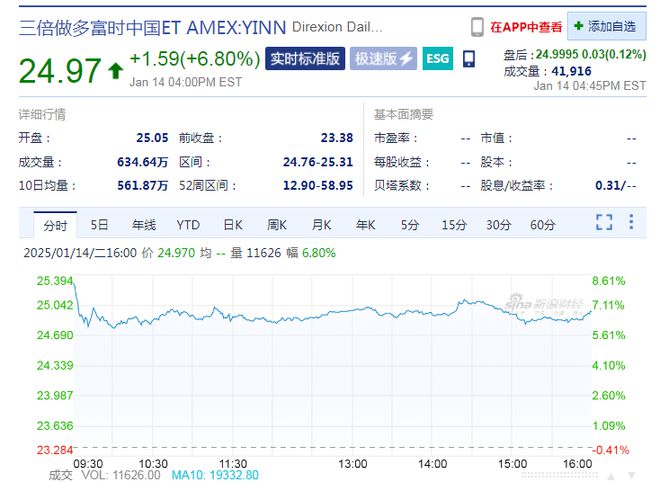Switch to 实时标准版 mode
This screenshot has height=482, width=660.
pos(307,59)
